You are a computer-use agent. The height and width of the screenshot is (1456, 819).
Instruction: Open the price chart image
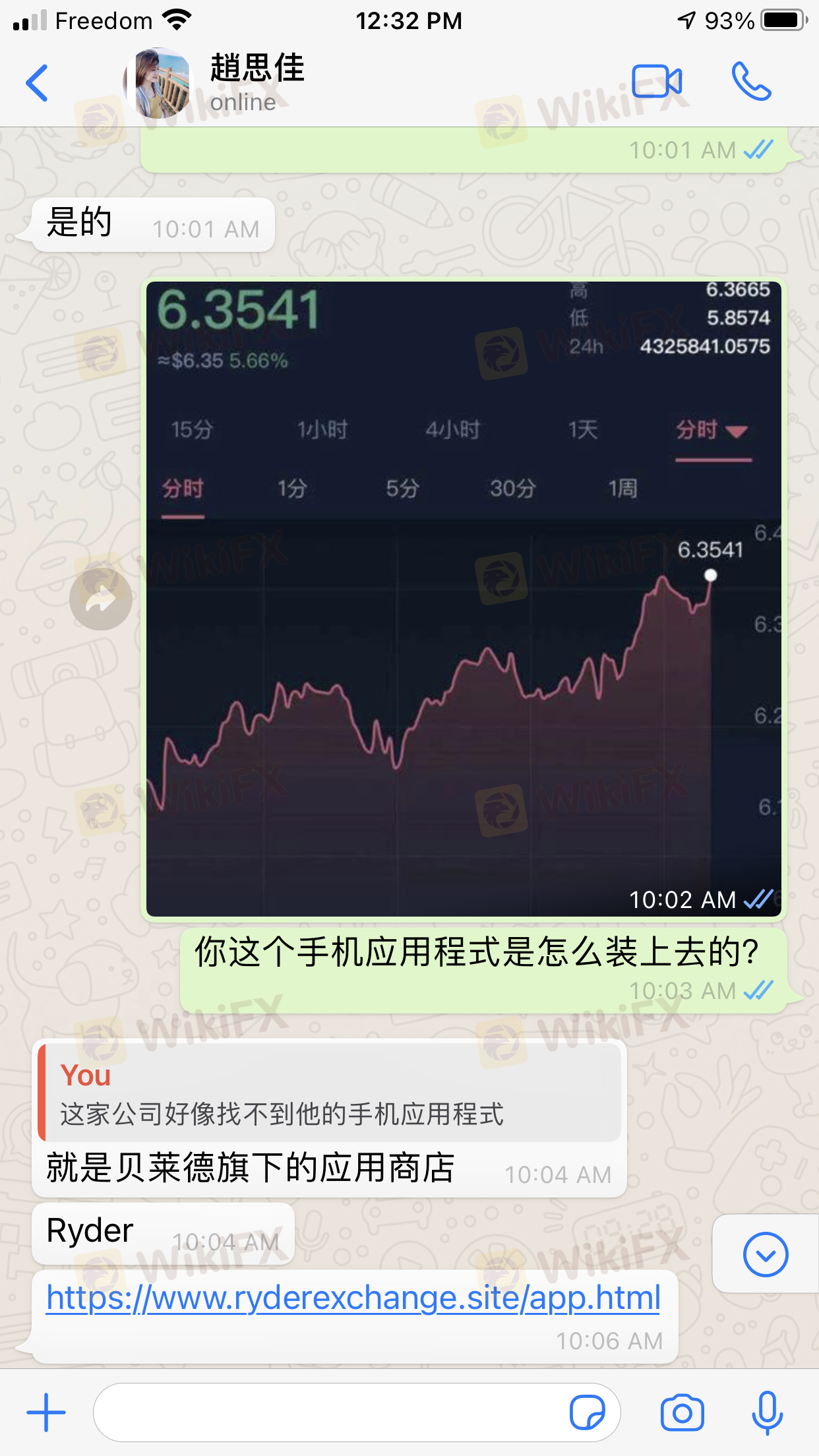point(464,599)
